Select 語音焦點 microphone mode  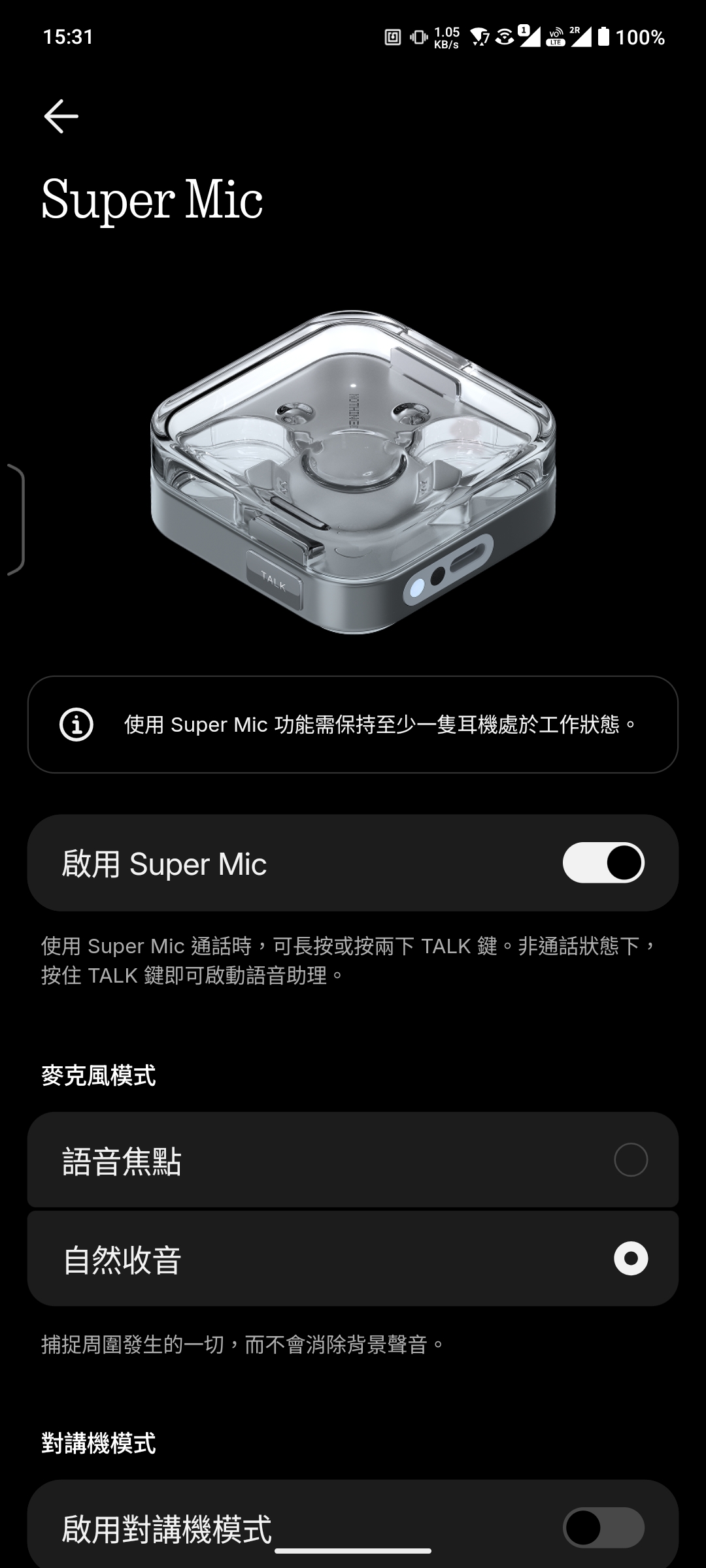click(x=630, y=1160)
